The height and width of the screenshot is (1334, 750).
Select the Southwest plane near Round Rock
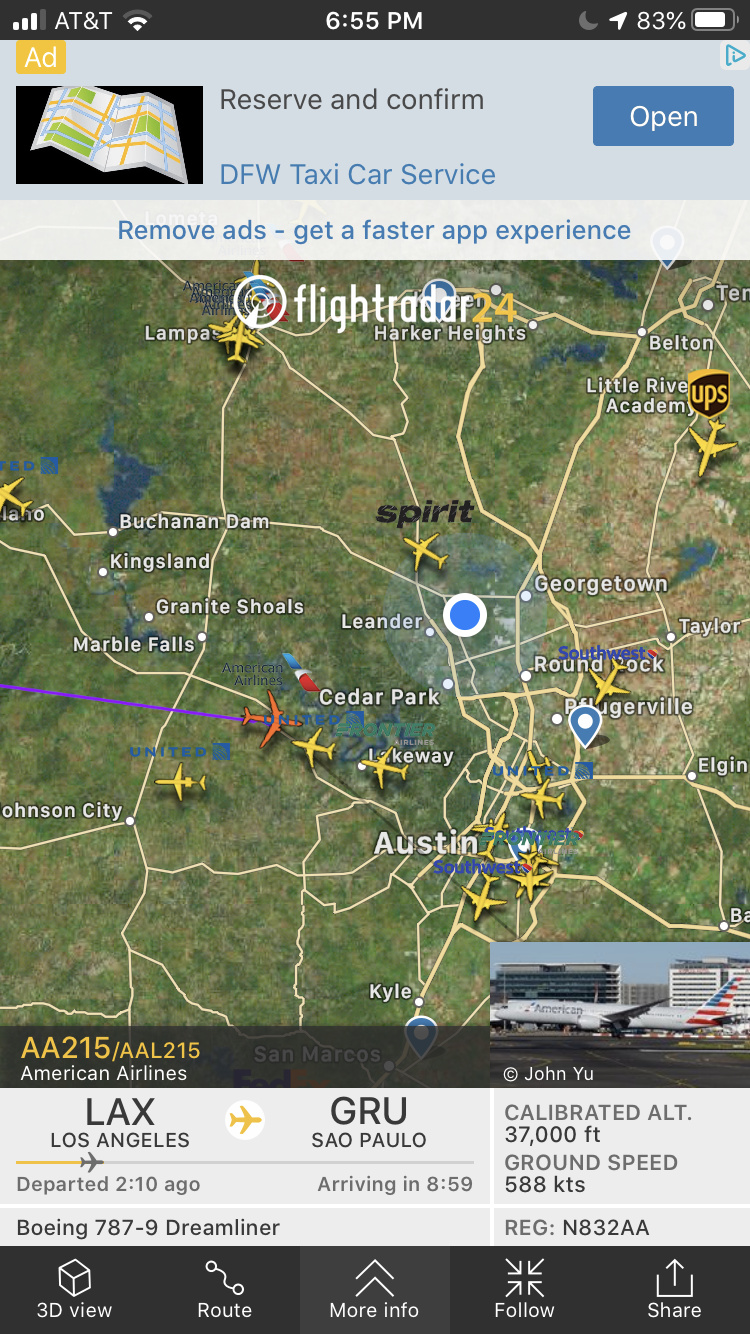(606, 684)
